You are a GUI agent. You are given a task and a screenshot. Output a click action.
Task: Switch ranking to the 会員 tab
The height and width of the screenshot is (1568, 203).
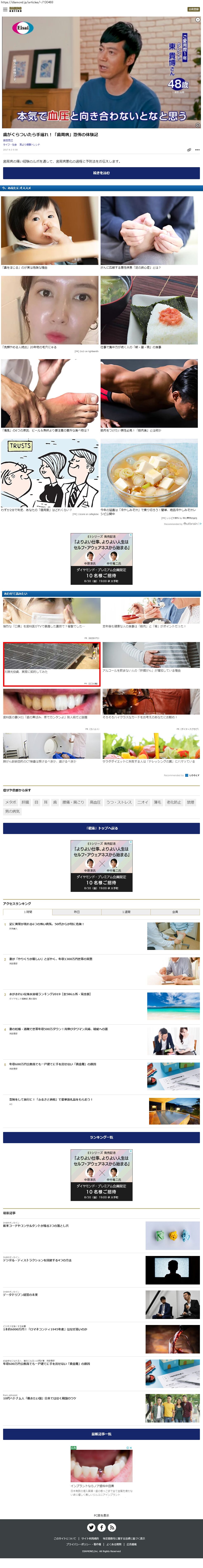175,912
